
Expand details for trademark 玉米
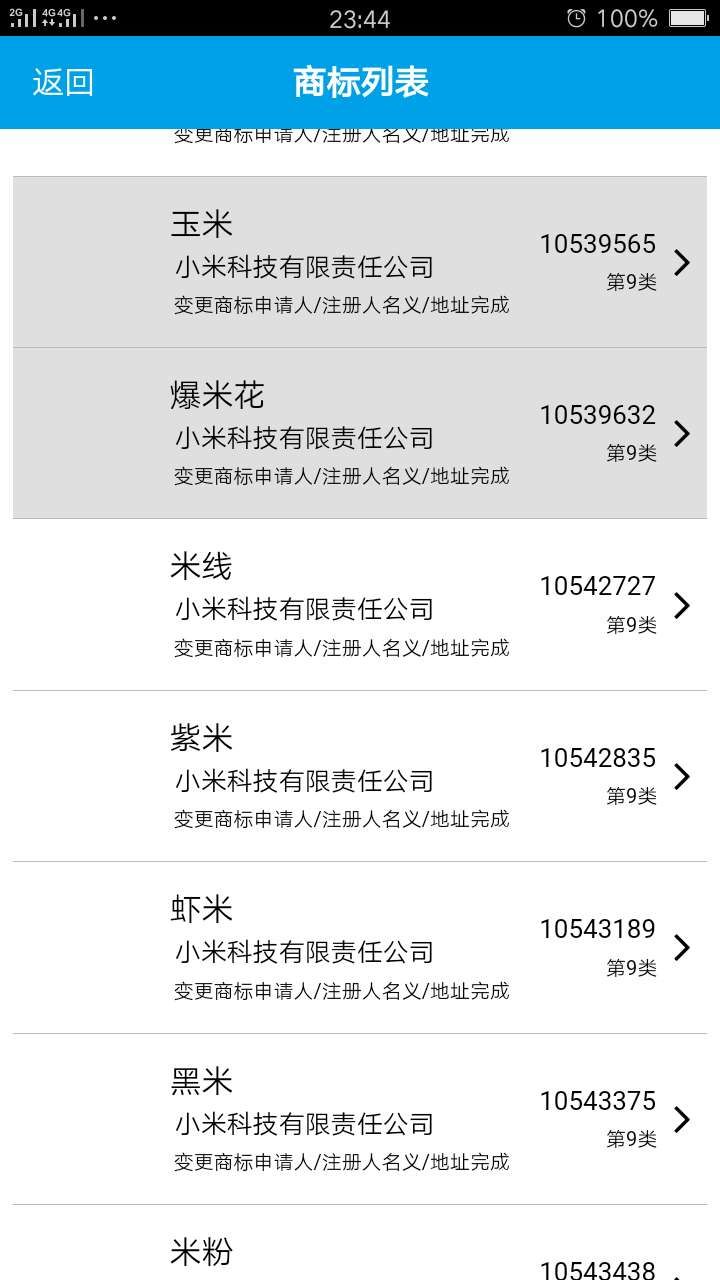tap(682, 263)
